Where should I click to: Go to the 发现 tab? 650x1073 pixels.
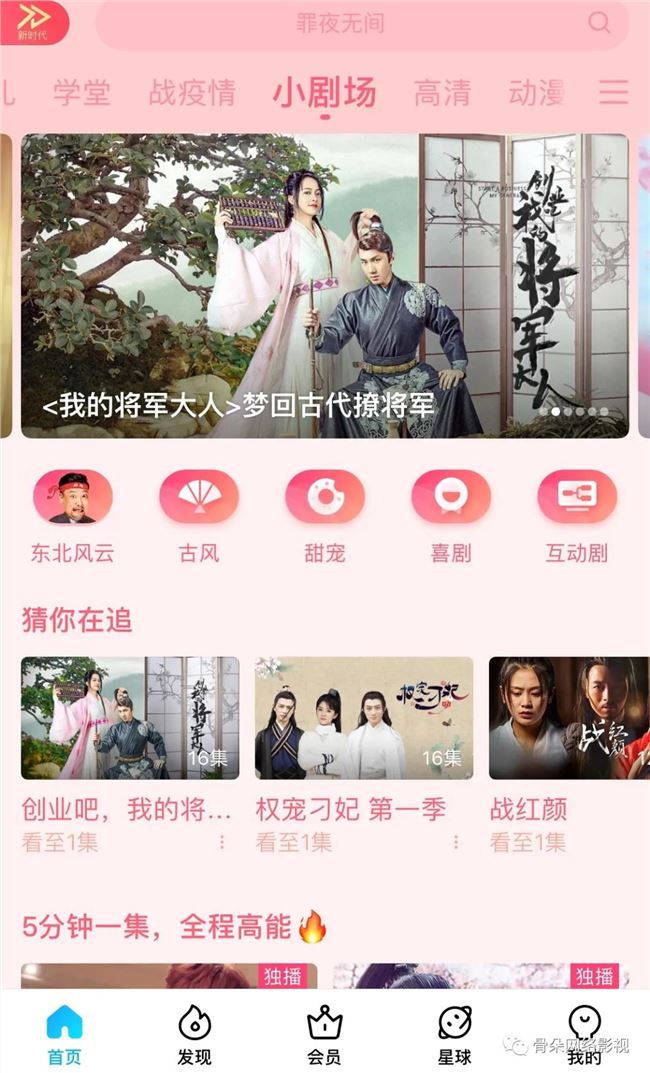pos(194,1033)
